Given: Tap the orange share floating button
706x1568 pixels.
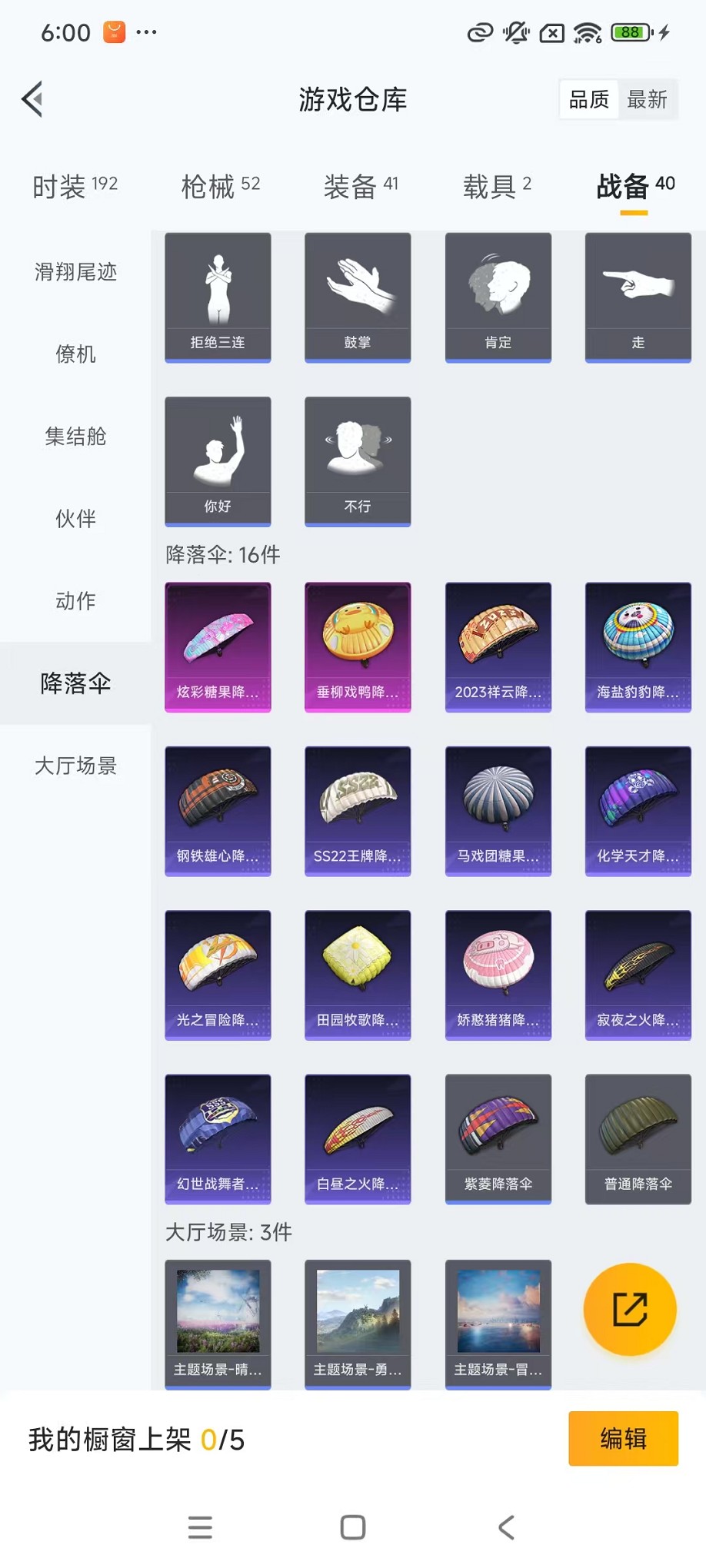Looking at the screenshot, I should [630, 1309].
